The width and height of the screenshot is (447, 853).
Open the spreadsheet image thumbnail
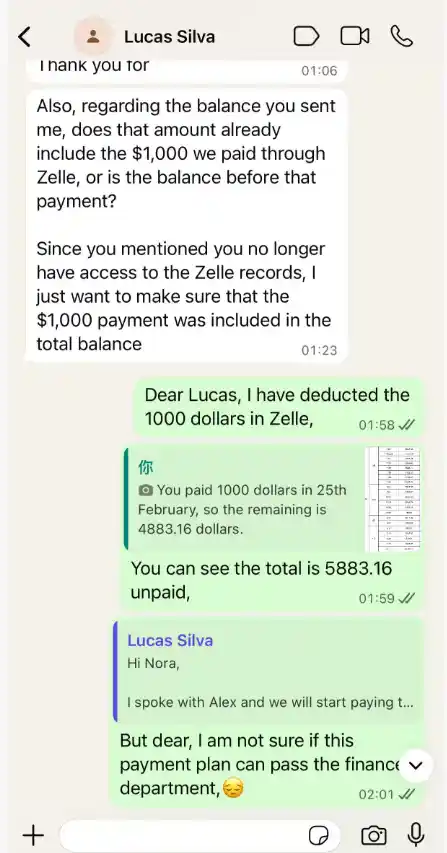click(393, 499)
